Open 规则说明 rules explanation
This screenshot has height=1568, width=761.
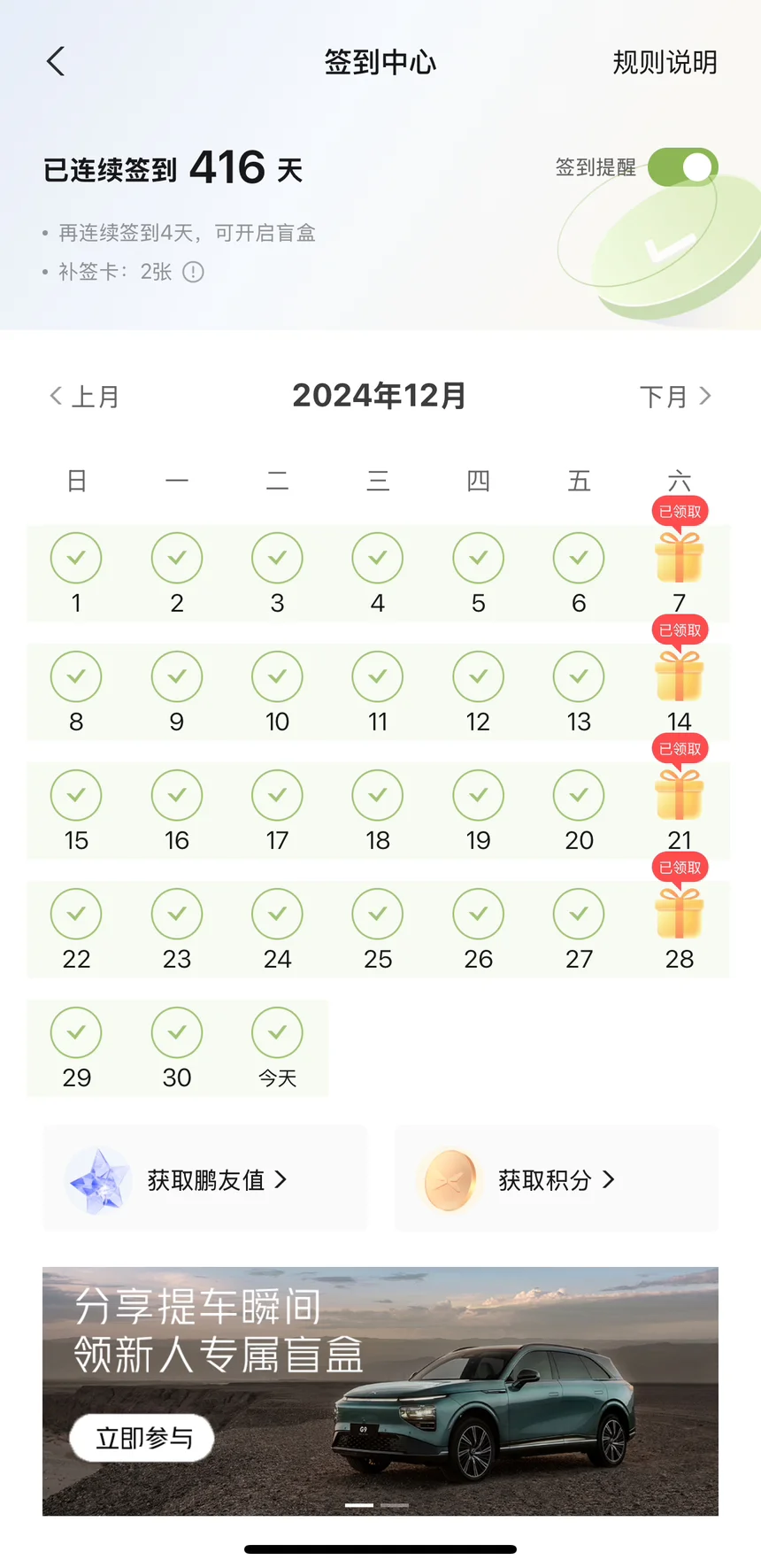[665, 62]
